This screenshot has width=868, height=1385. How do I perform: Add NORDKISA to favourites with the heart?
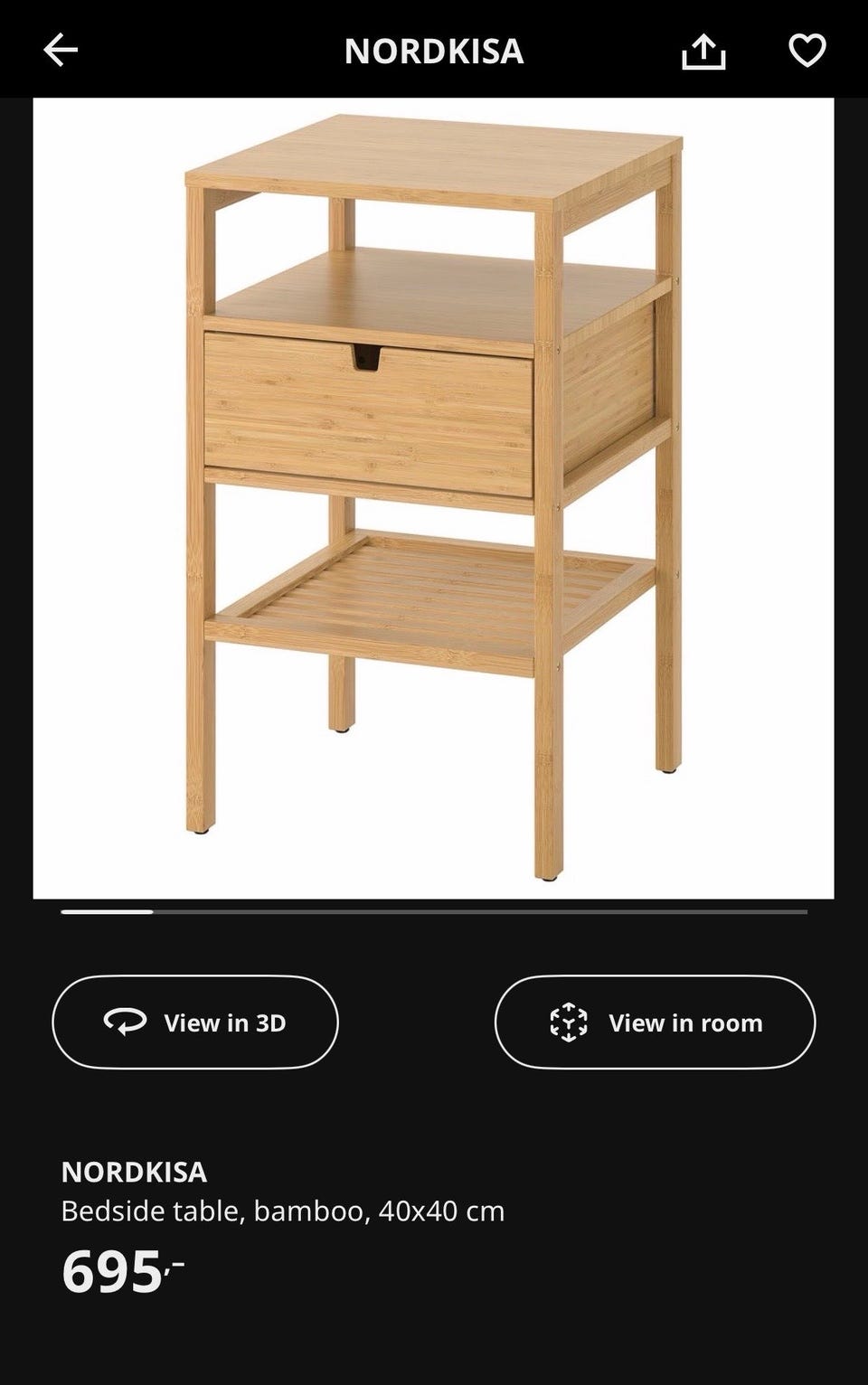(807, 51)
